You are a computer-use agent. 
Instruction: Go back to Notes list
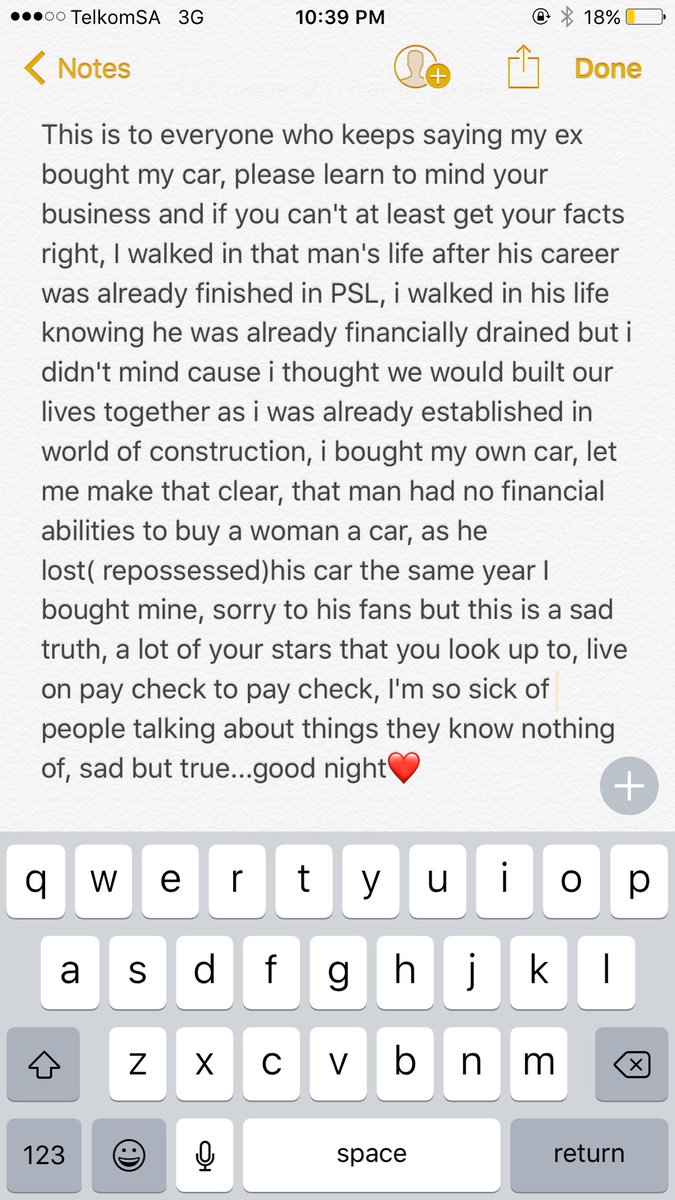click(x=78, y=69)
